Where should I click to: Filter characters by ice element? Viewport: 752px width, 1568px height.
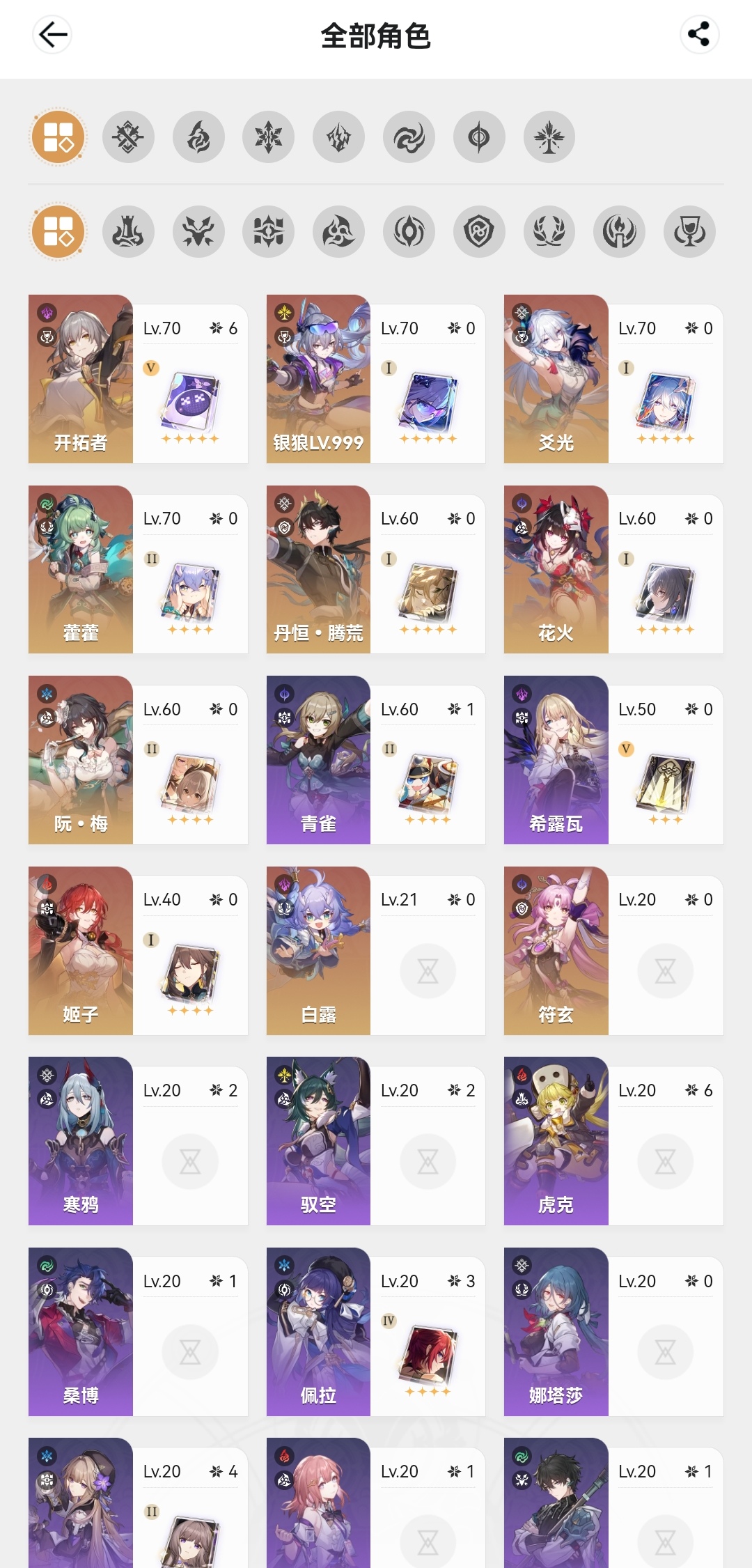(x=269, y=137)
